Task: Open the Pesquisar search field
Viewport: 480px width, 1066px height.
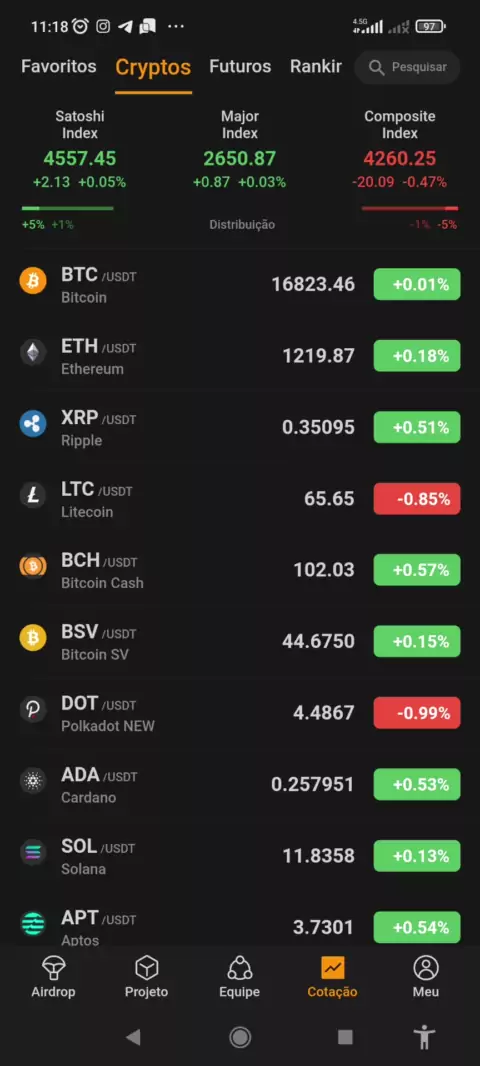Action: [x=407, y=67]
